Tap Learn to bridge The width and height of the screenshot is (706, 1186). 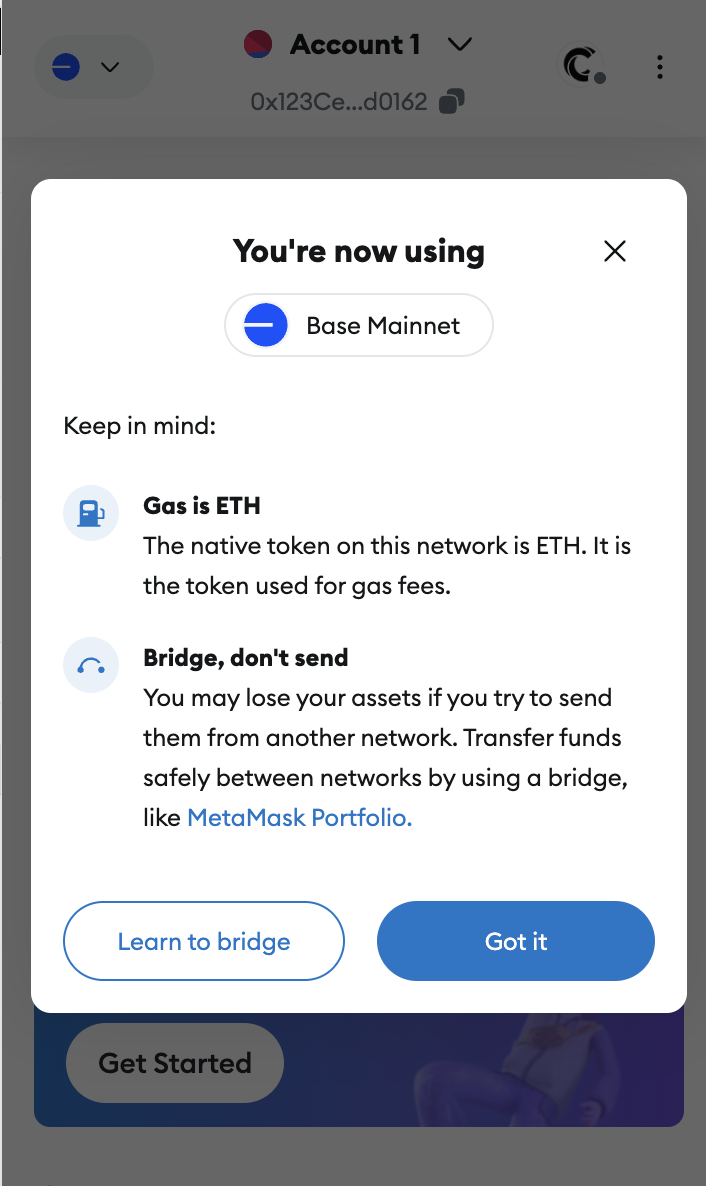[204, 941]
